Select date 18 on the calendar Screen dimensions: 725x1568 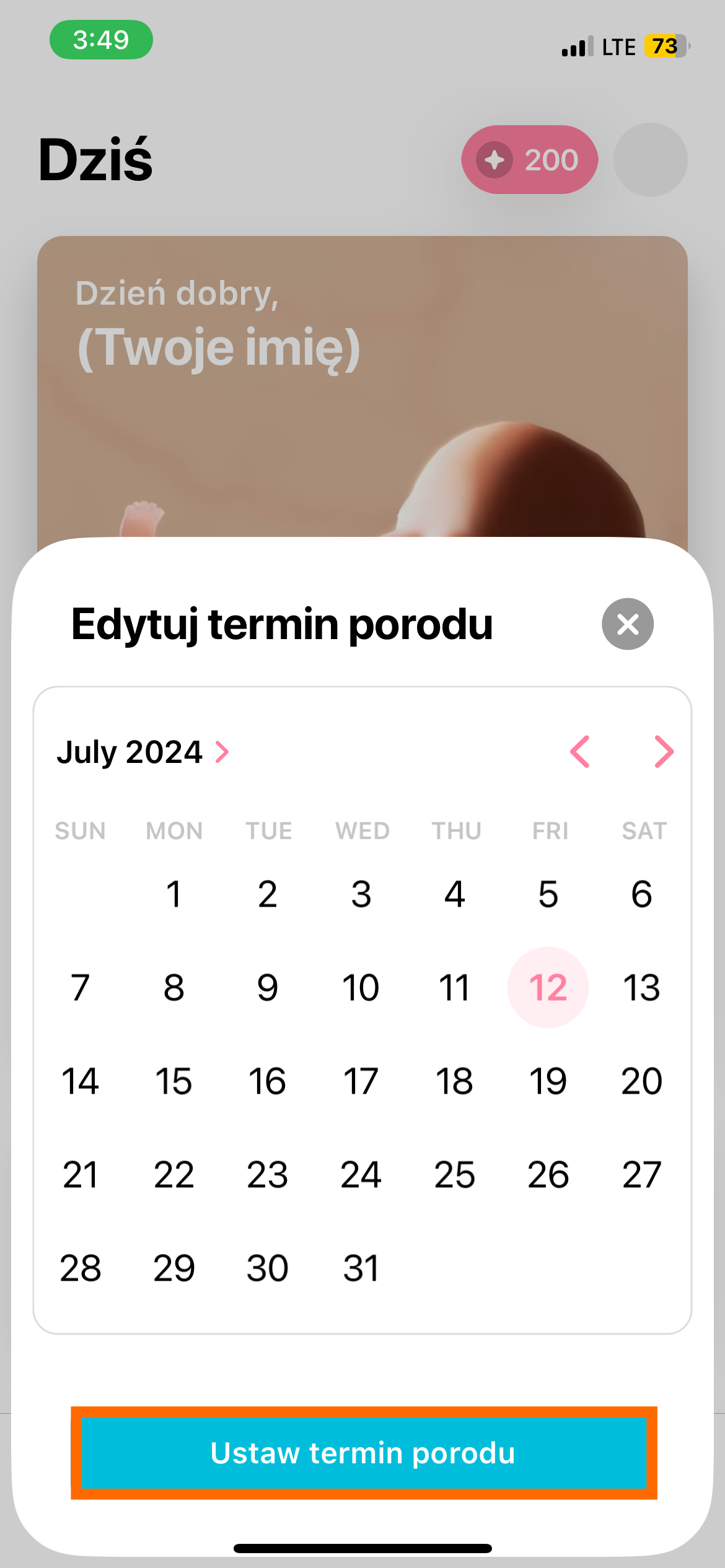[x=454, y=1081]
